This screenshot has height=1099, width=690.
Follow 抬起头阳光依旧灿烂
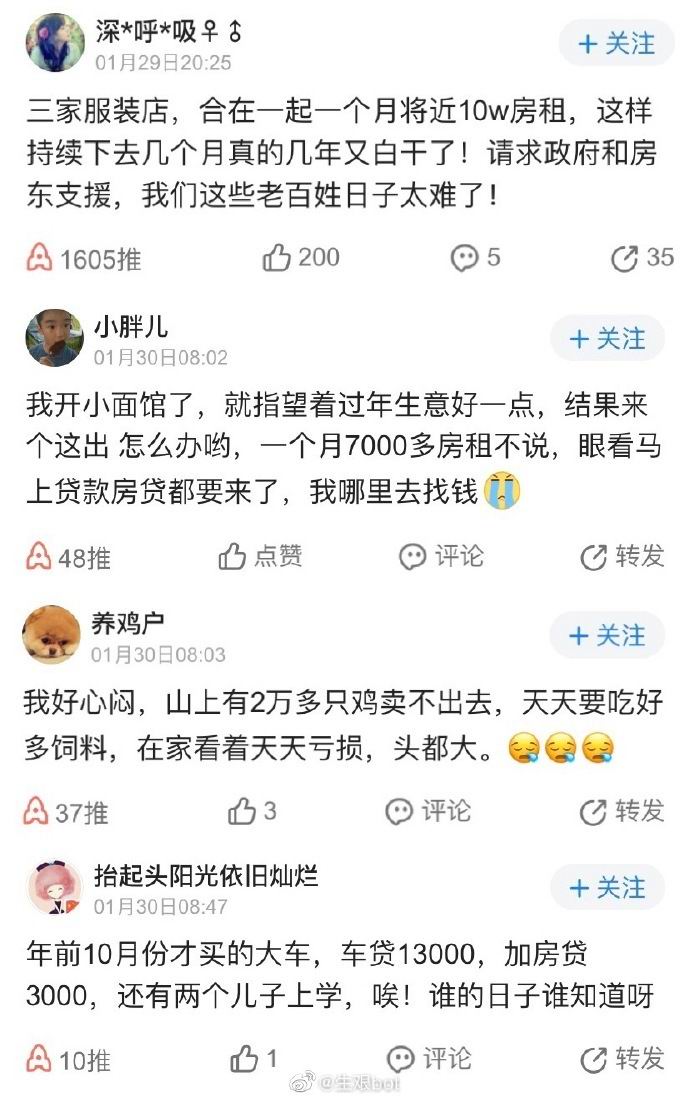click(607, 888)
